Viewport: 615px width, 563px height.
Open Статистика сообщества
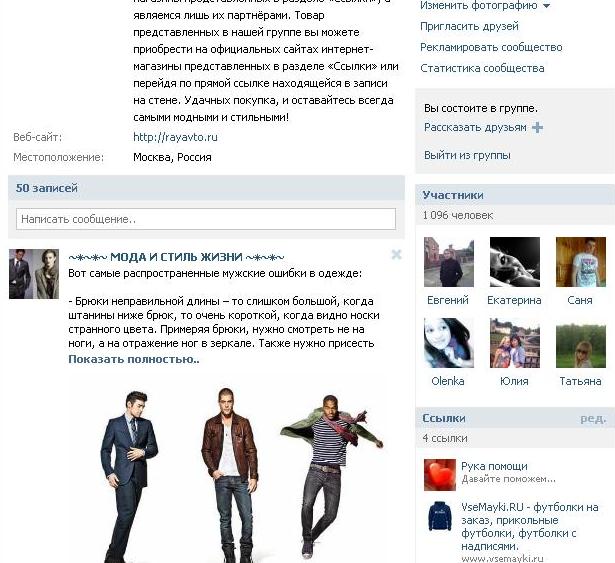tap(482, 68)
